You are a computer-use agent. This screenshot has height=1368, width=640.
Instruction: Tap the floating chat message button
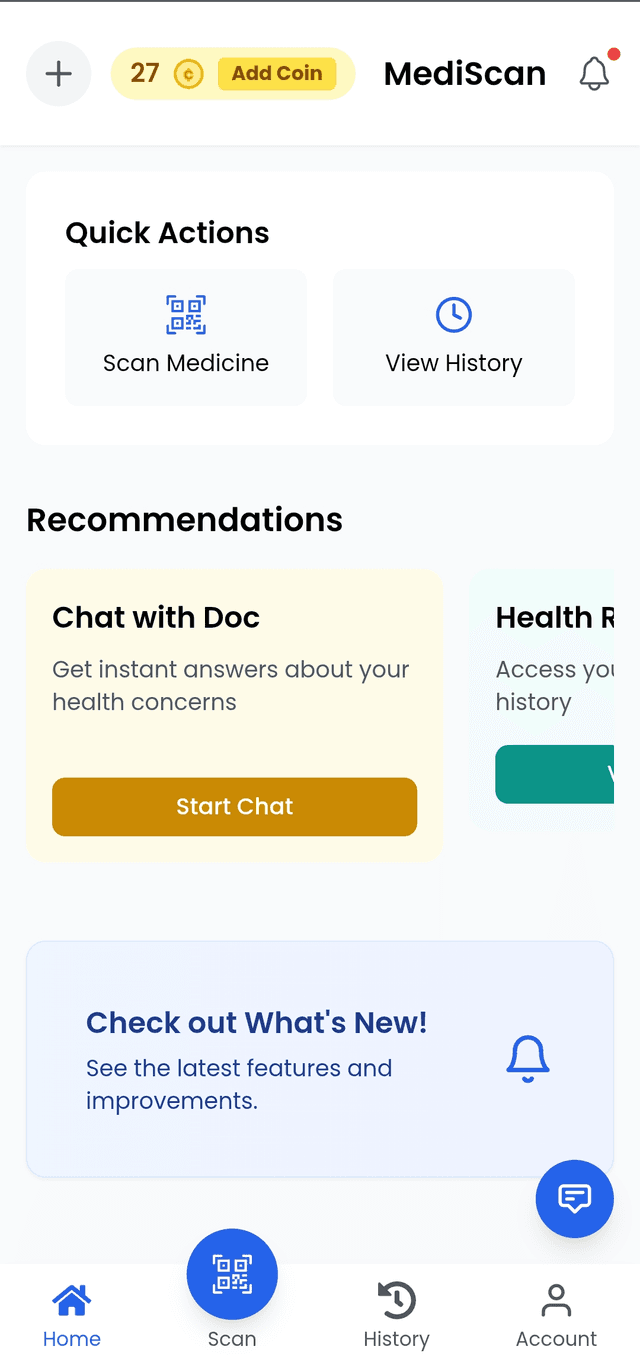tap(574, 1198)
